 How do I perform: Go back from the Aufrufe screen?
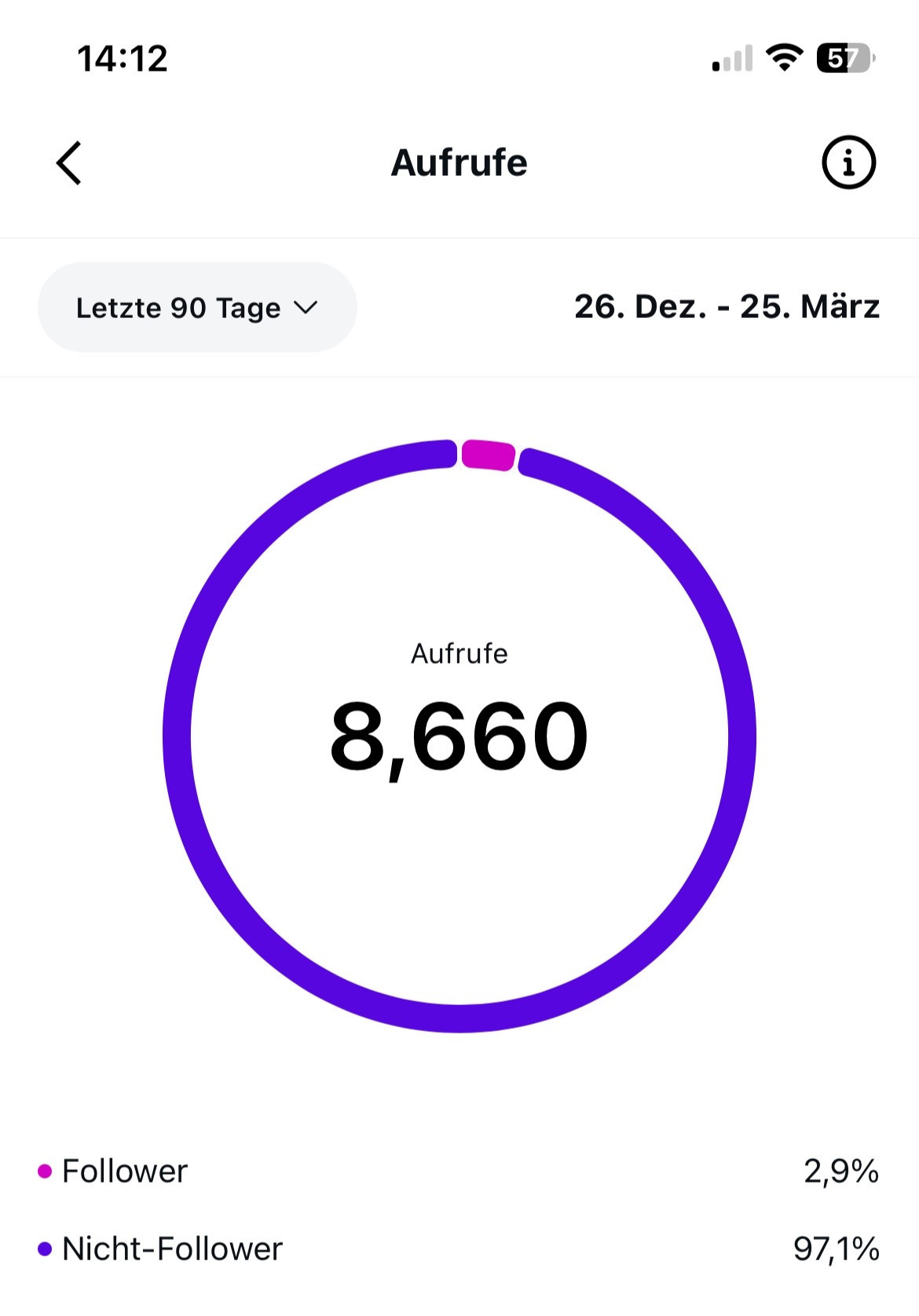tap(69, 163)
